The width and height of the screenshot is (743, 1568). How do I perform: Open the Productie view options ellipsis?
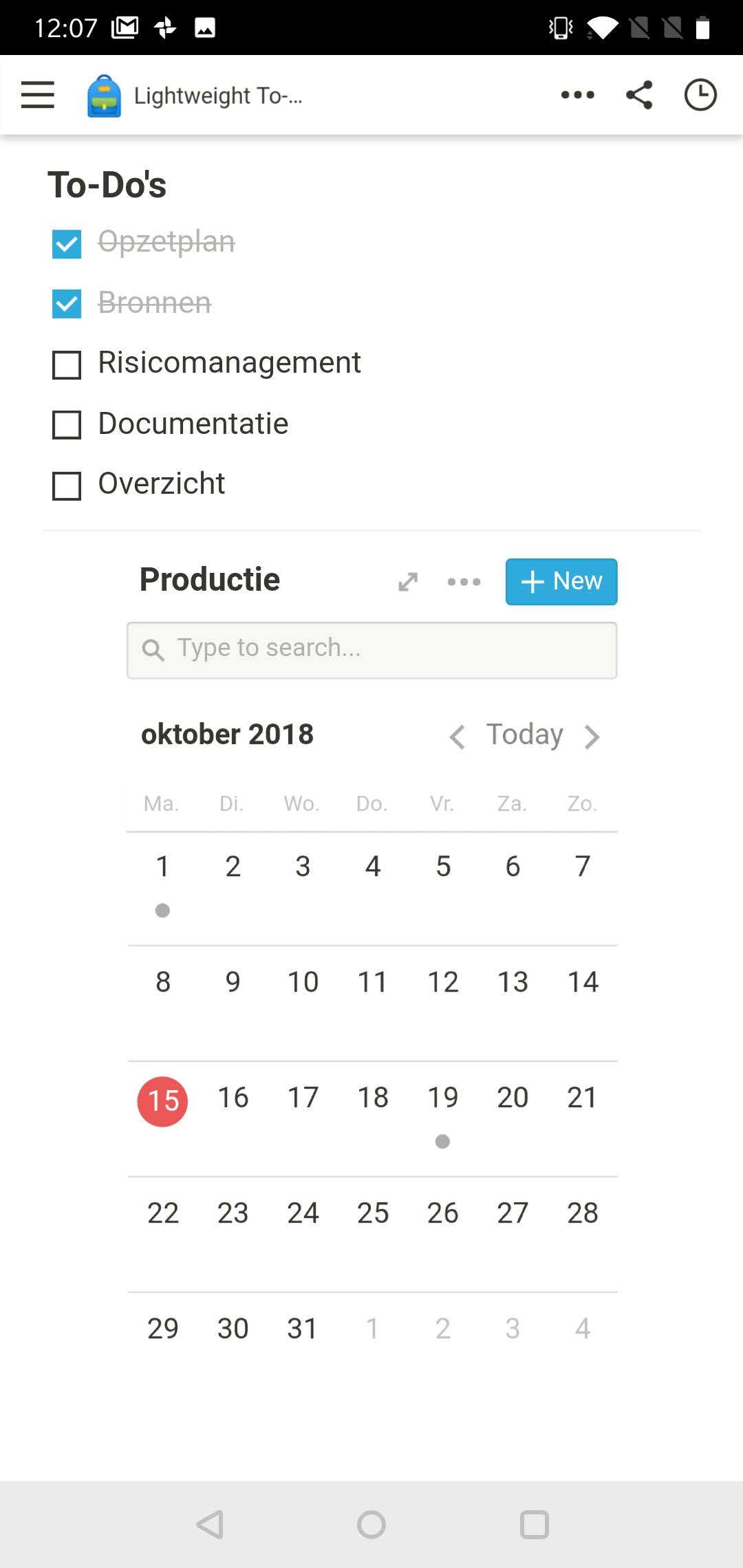(464, 582)
